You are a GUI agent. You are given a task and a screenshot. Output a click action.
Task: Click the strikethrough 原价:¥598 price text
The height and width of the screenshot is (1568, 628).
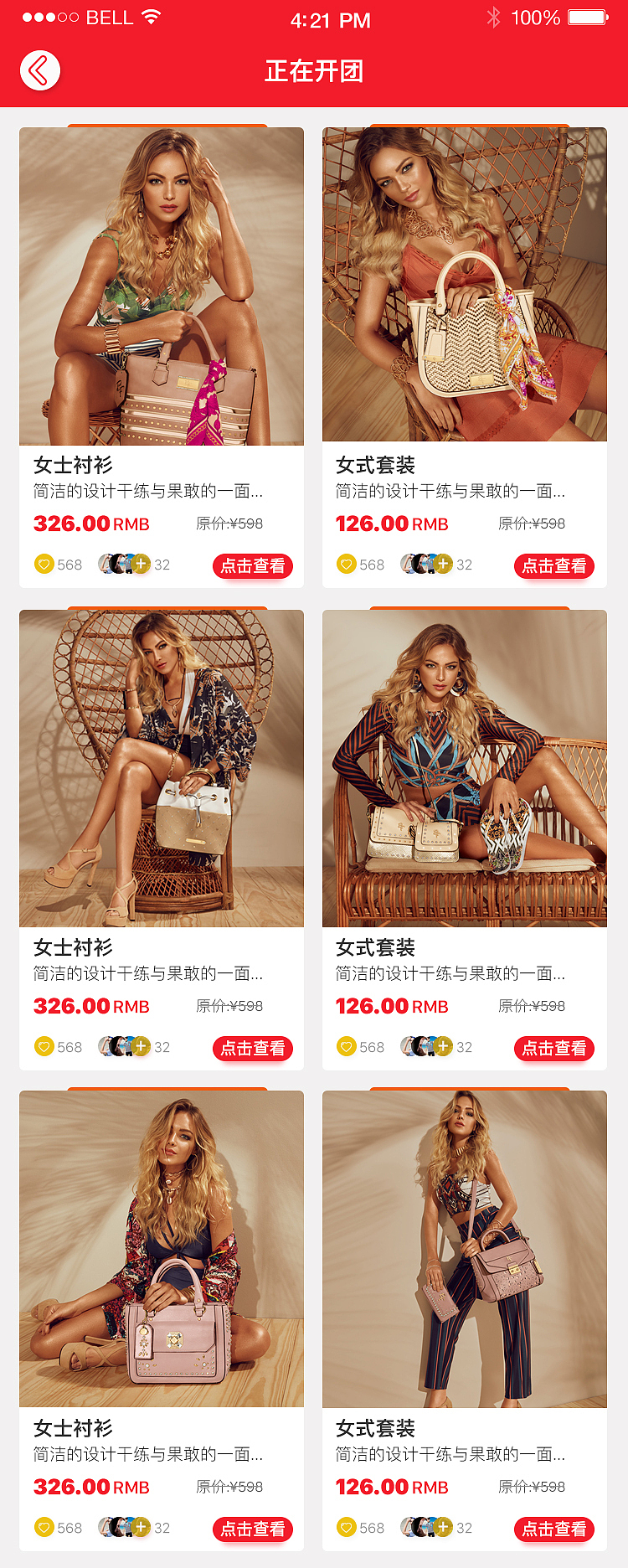(x=231, y=524)
